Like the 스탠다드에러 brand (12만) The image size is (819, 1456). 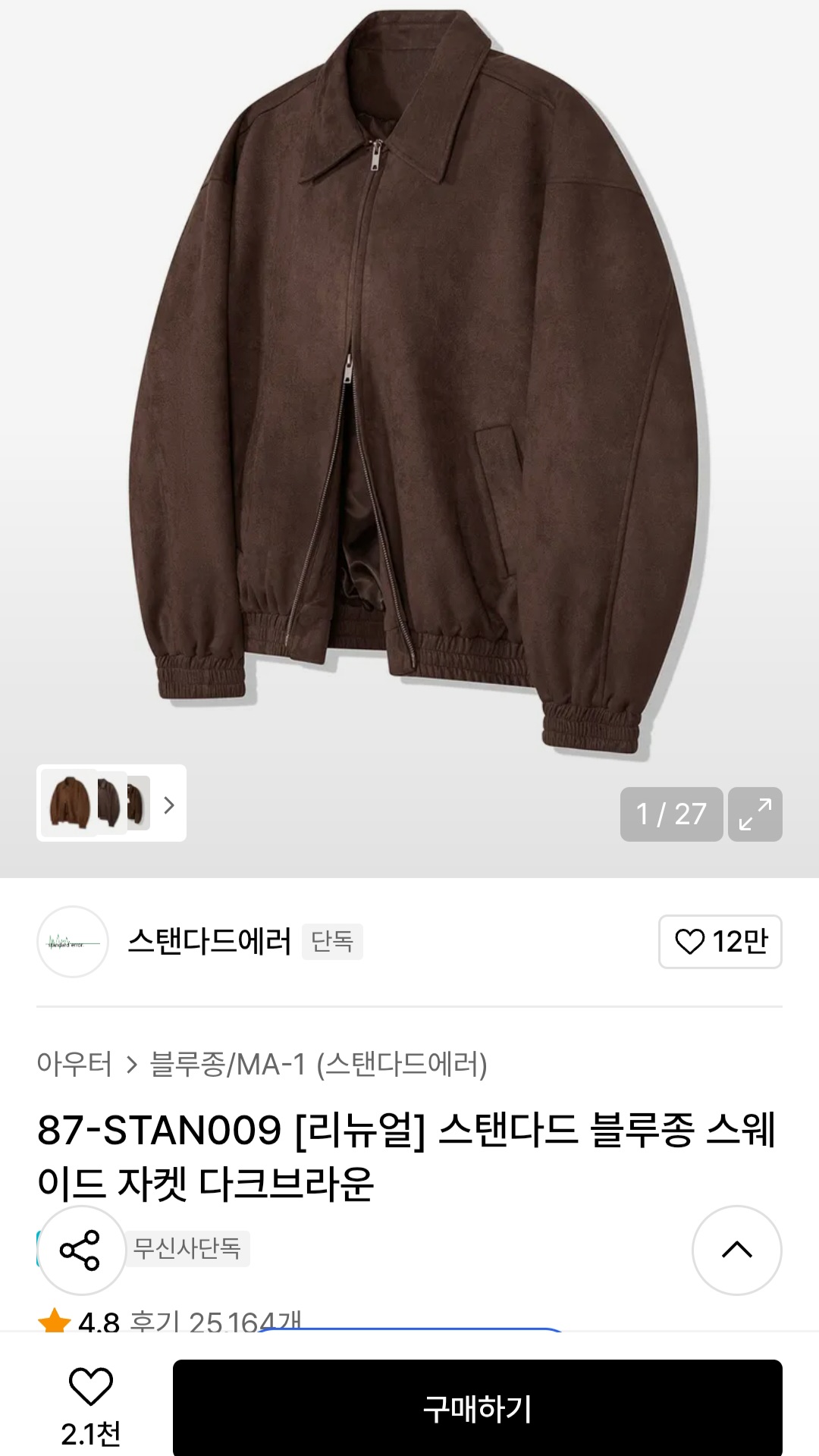[720, 941]
